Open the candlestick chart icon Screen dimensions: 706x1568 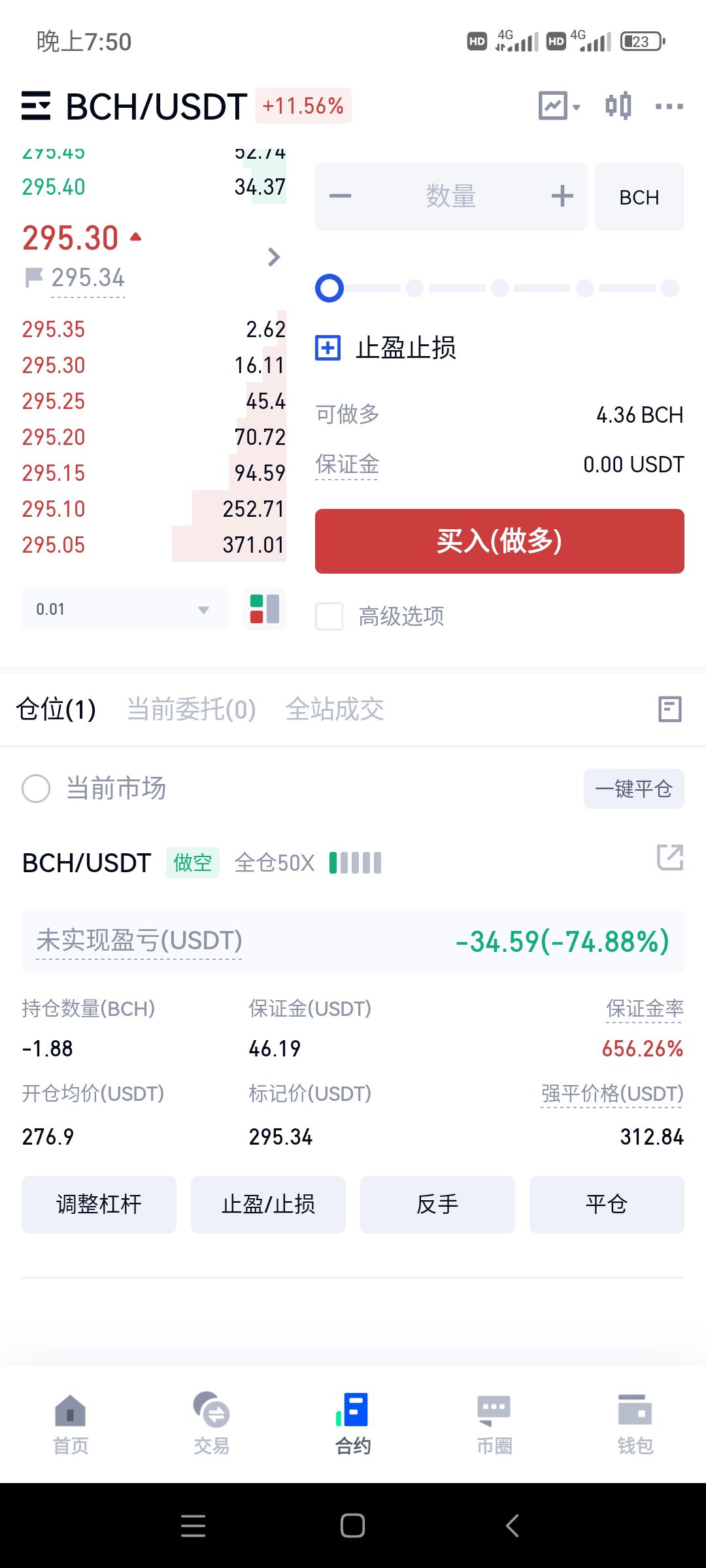coord(618,106)
